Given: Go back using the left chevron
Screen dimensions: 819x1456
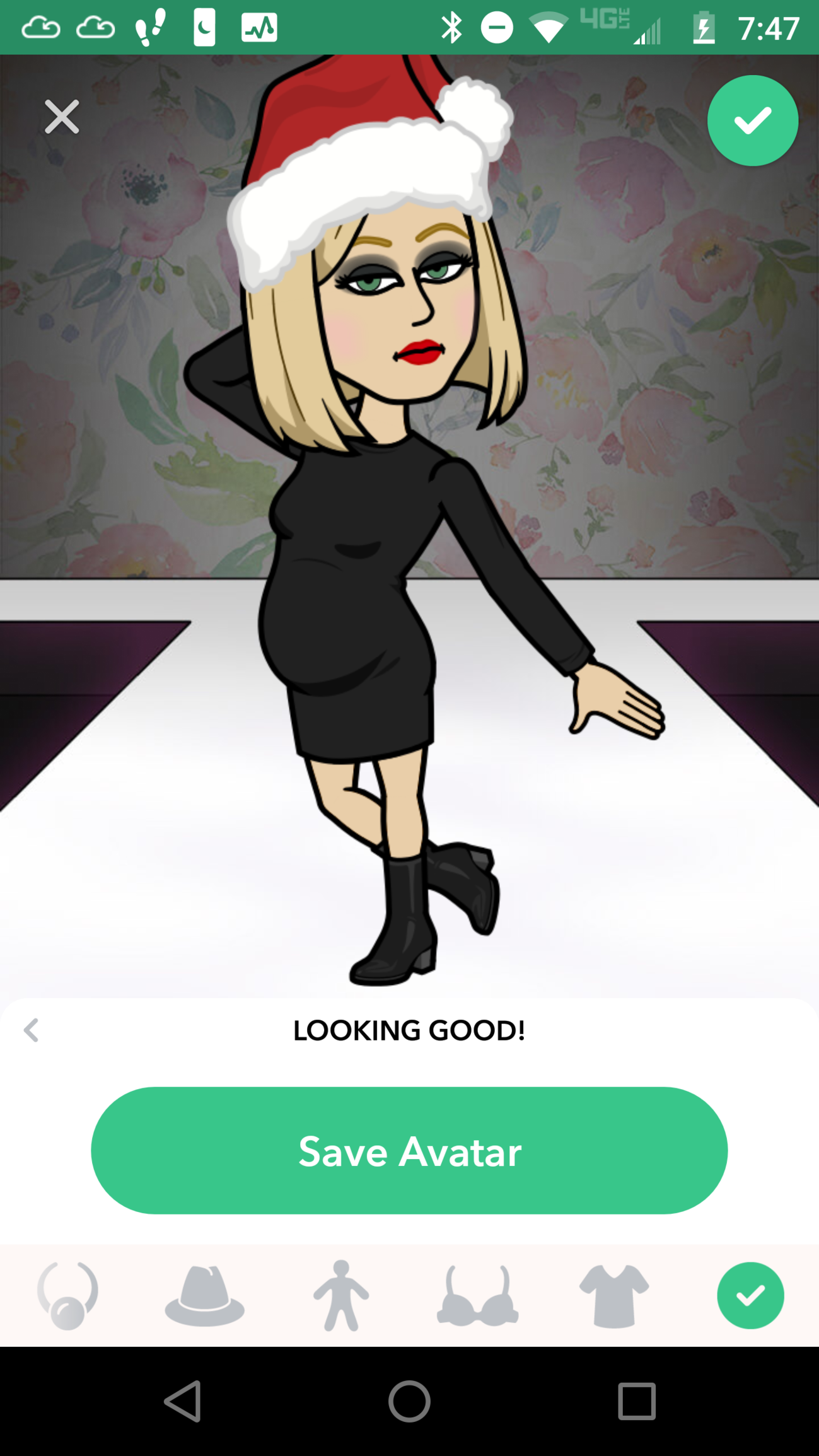Looking at the screenshot, I should pos(32,1030).
